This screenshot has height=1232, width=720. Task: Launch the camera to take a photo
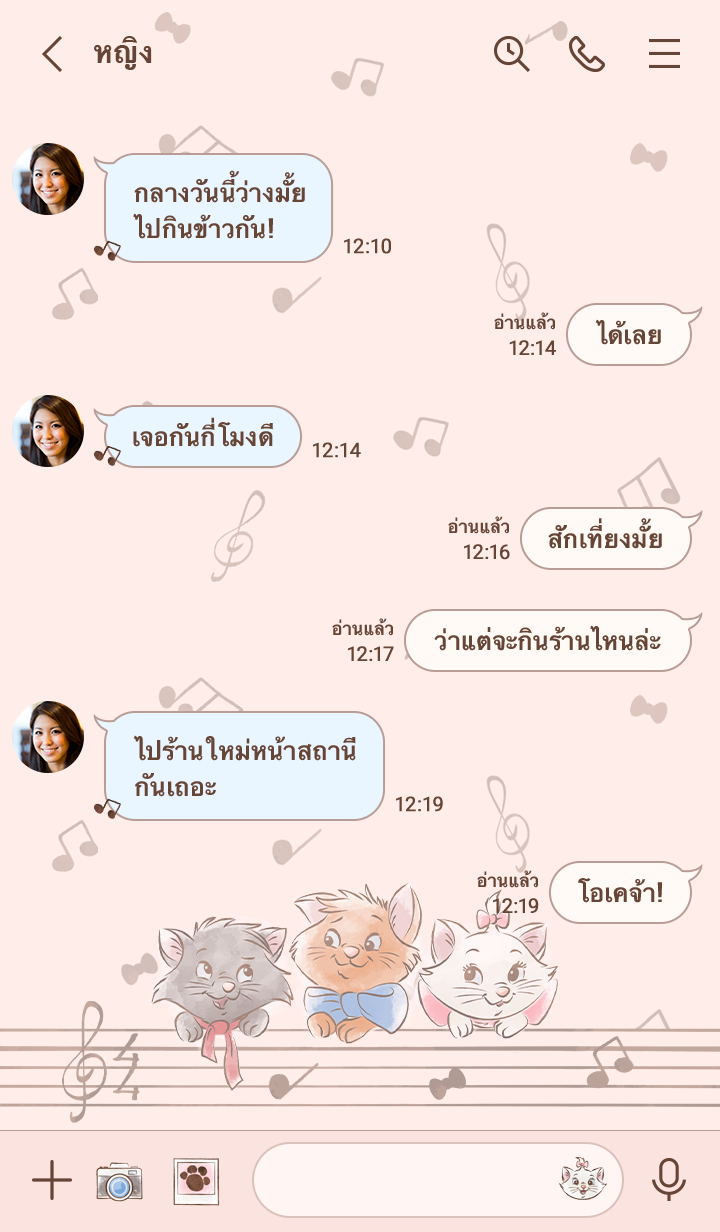119,1181
